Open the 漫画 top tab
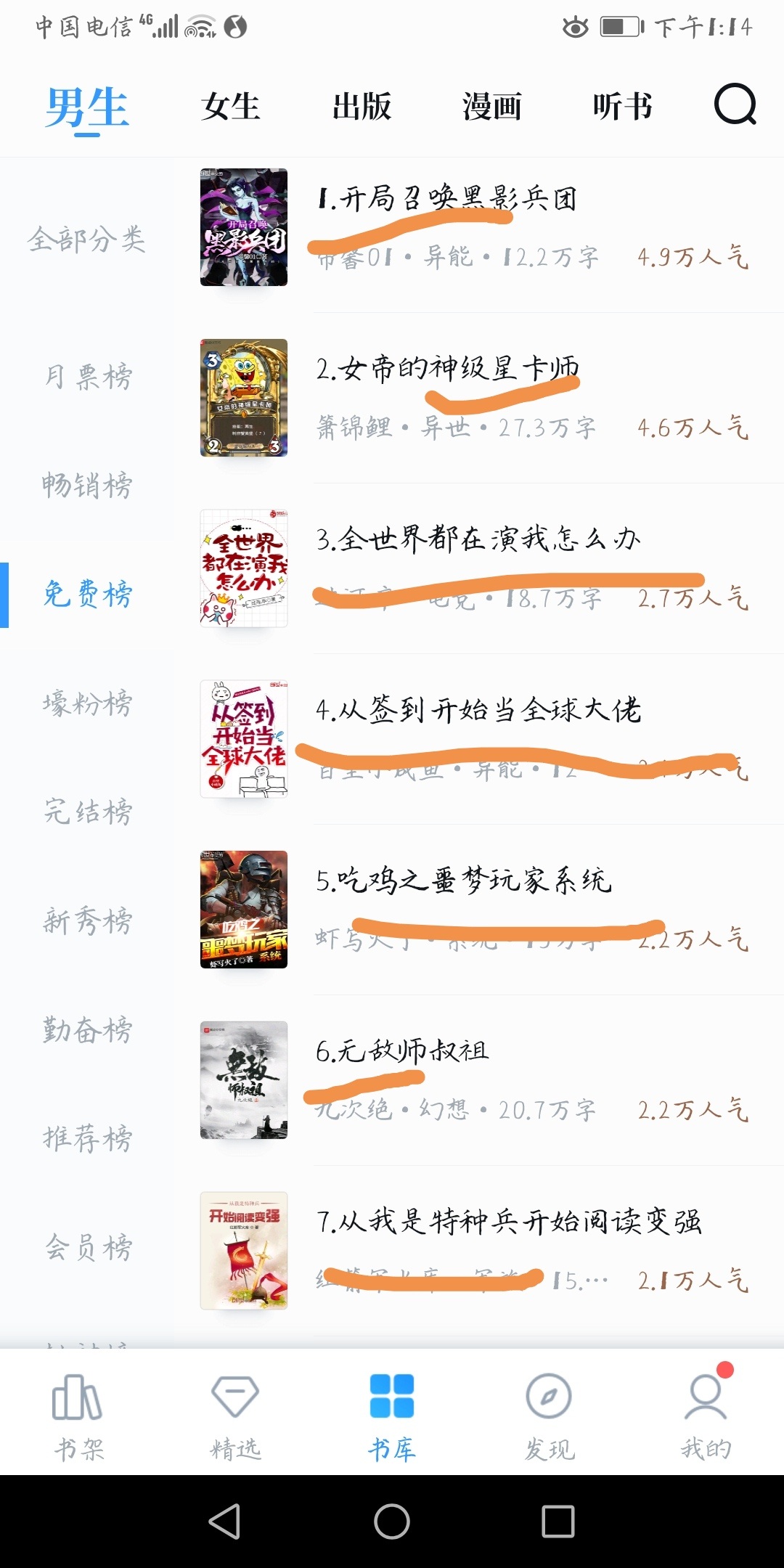Viewport: 784px width, 1568px height. [492, 107]
